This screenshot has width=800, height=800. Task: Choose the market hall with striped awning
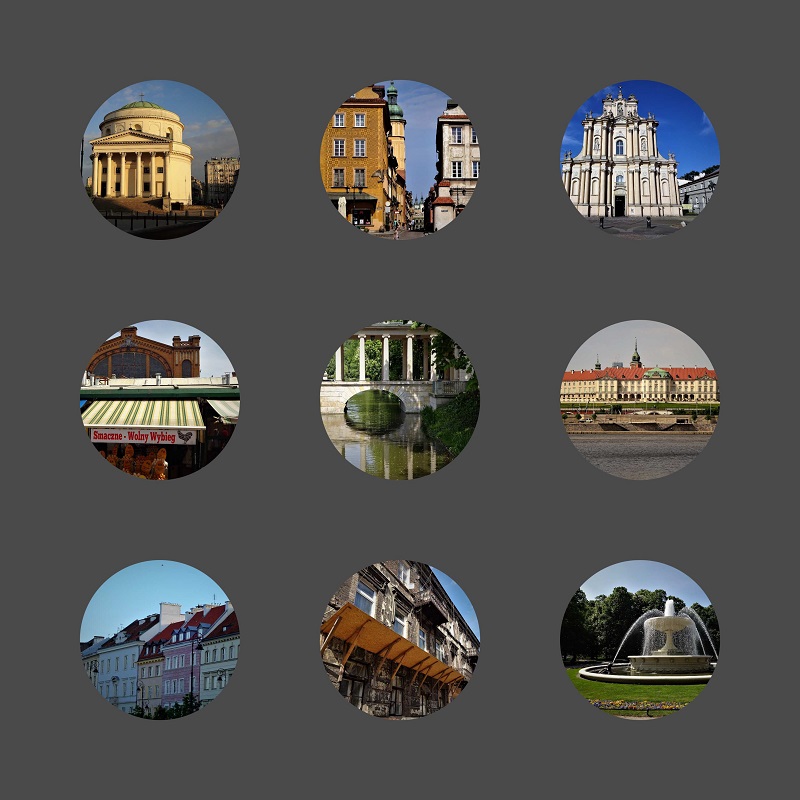click(x=160, y=400)
